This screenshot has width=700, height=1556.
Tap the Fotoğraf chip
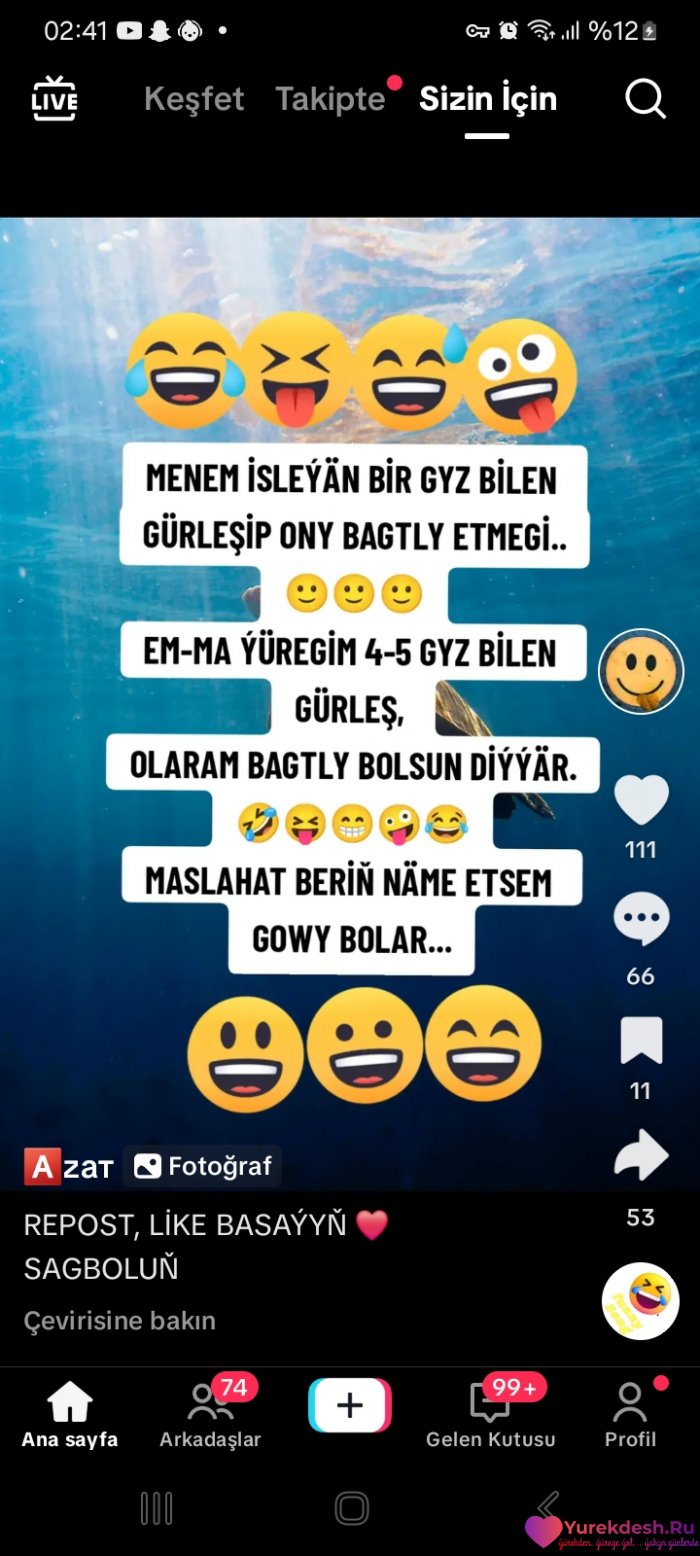coord(203,1166)
